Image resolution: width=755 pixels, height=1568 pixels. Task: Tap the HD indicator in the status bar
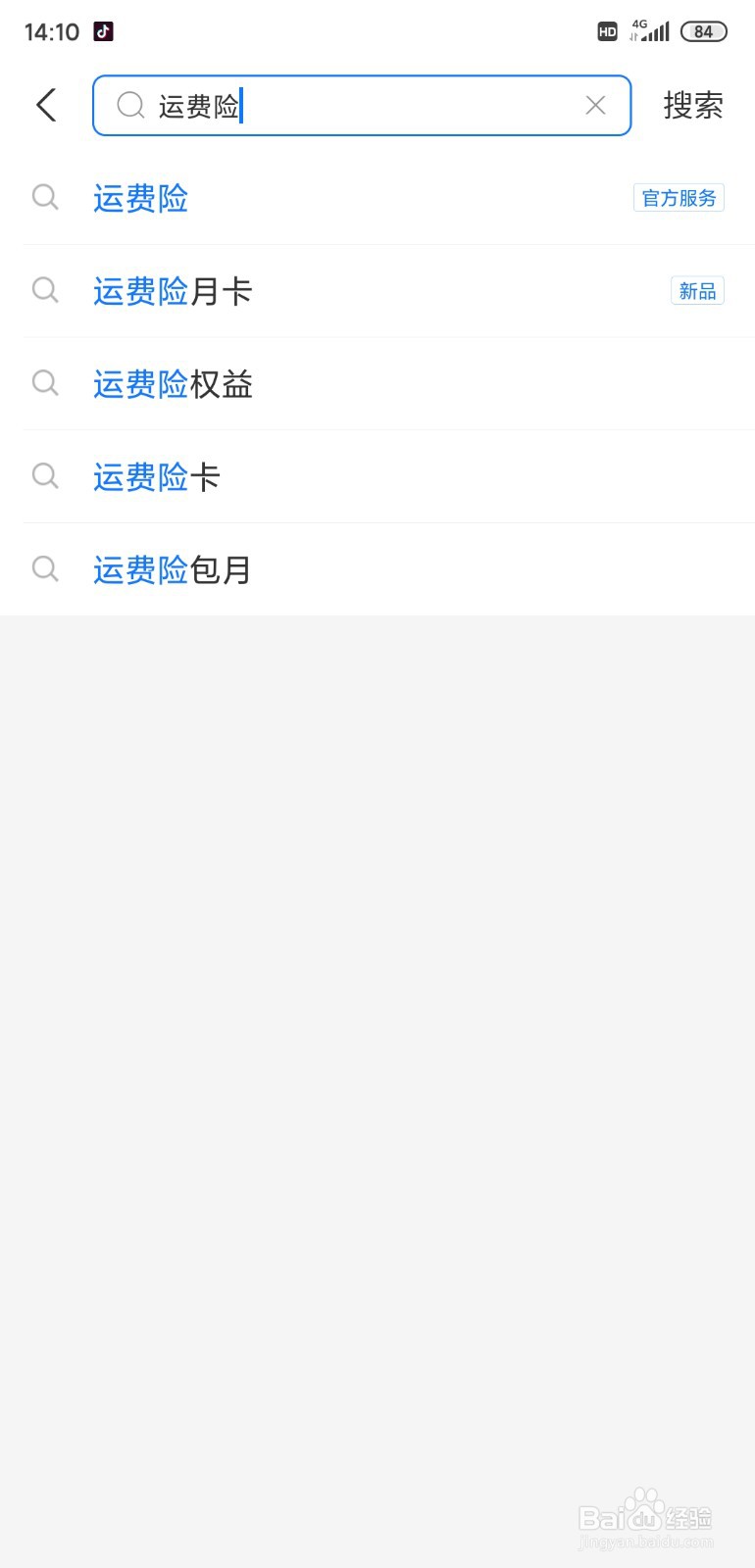click(608, 31)
